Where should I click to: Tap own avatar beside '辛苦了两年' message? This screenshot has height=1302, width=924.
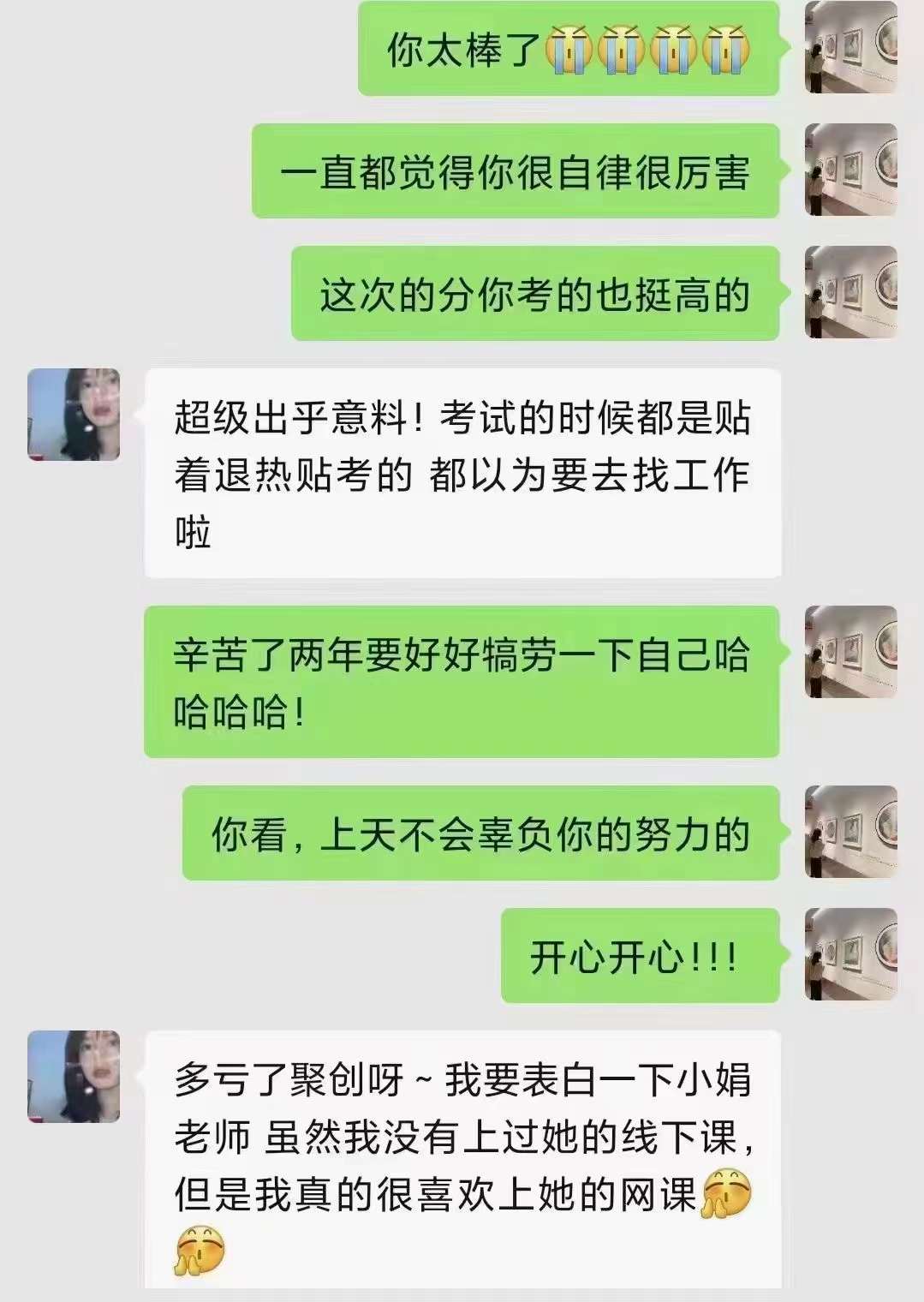point(850,652)
